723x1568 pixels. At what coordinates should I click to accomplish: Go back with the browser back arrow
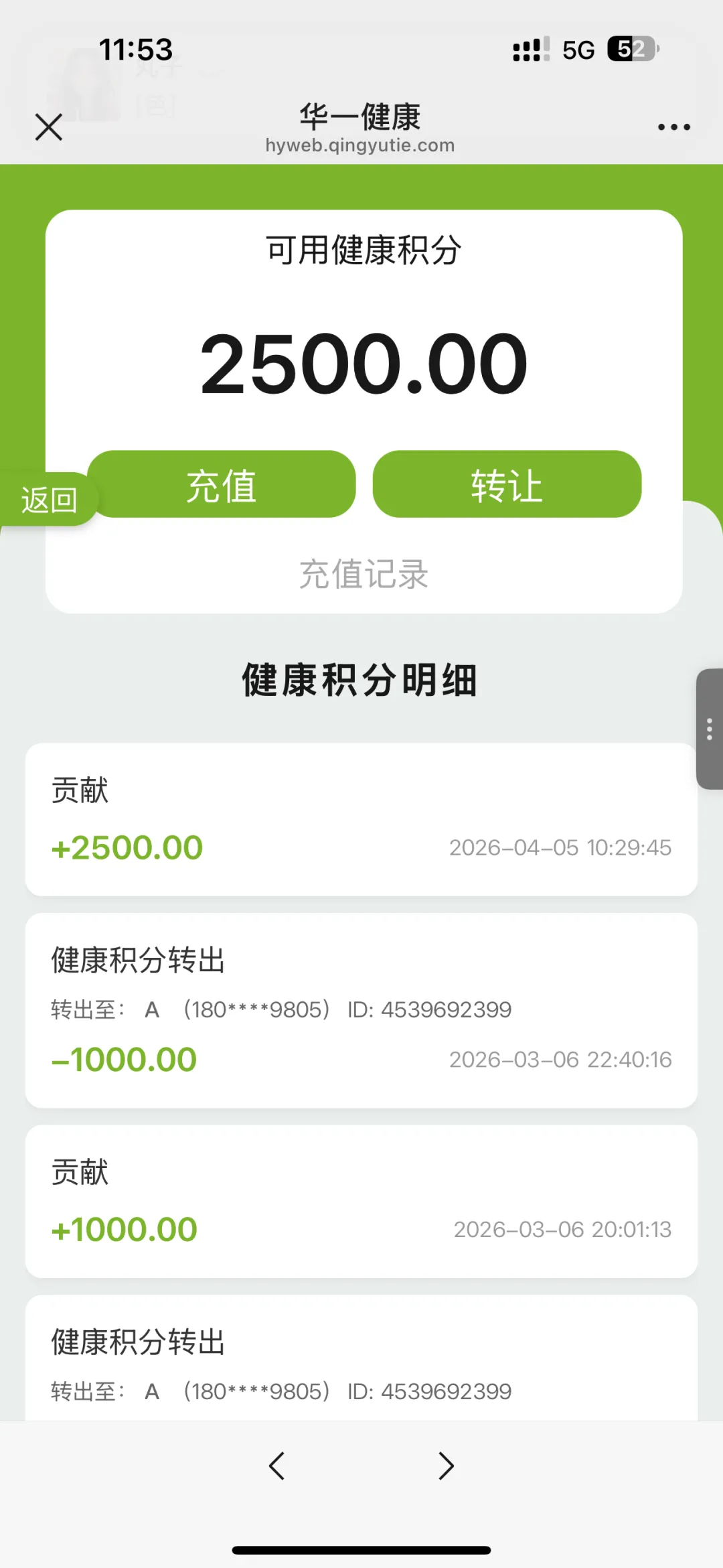(276, 1466)
